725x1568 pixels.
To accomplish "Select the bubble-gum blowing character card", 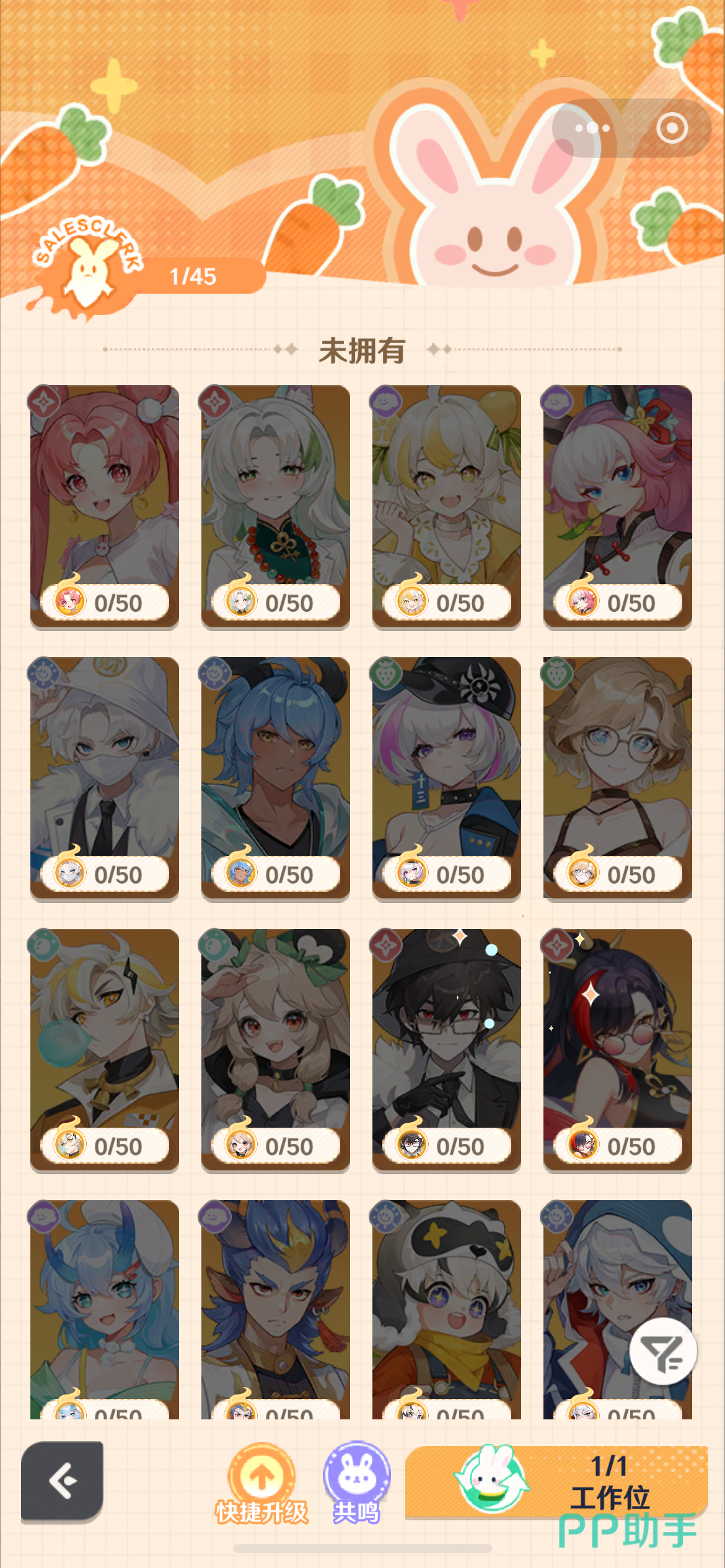I will click(105, 1048).
